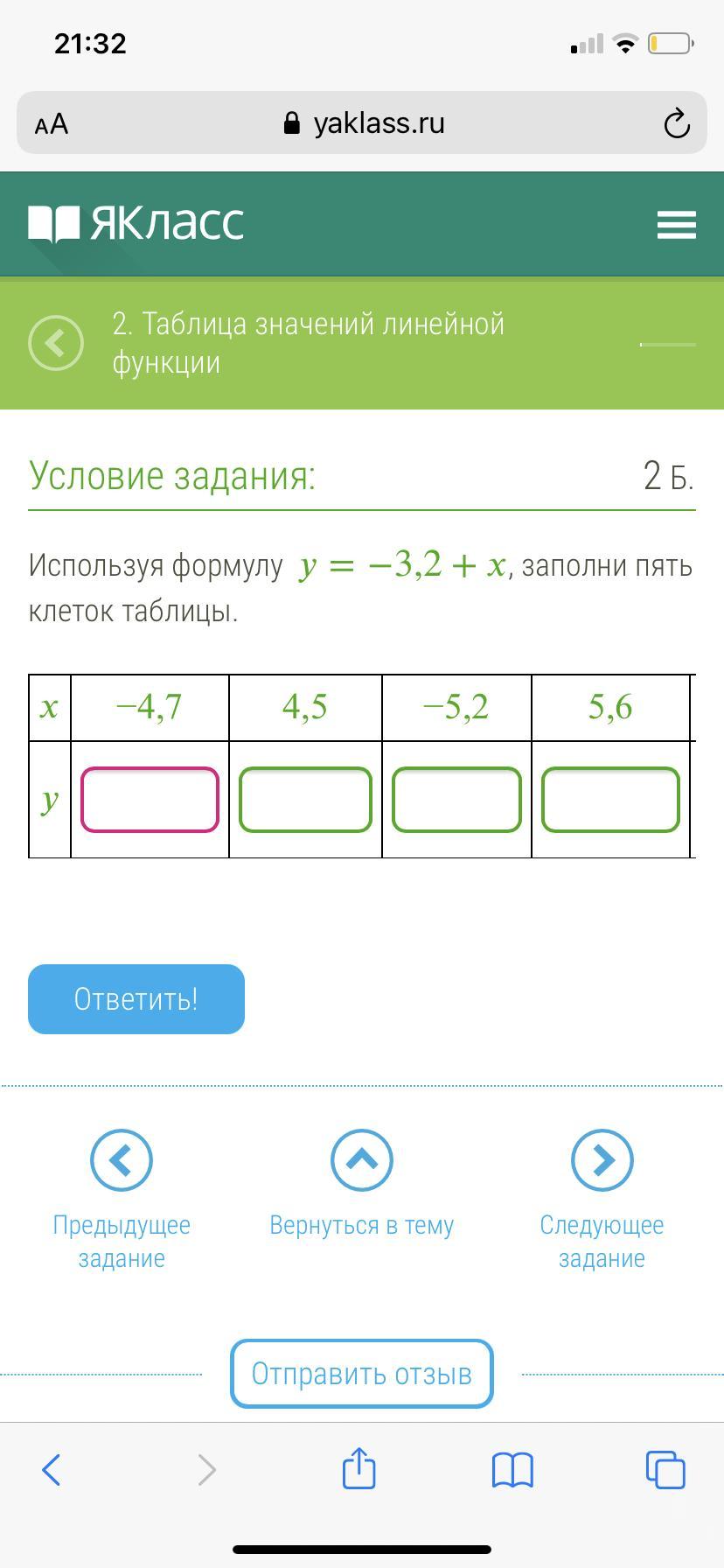Go back using the green circle arrow
This screenshot has width=724, height=1568.
56,343
